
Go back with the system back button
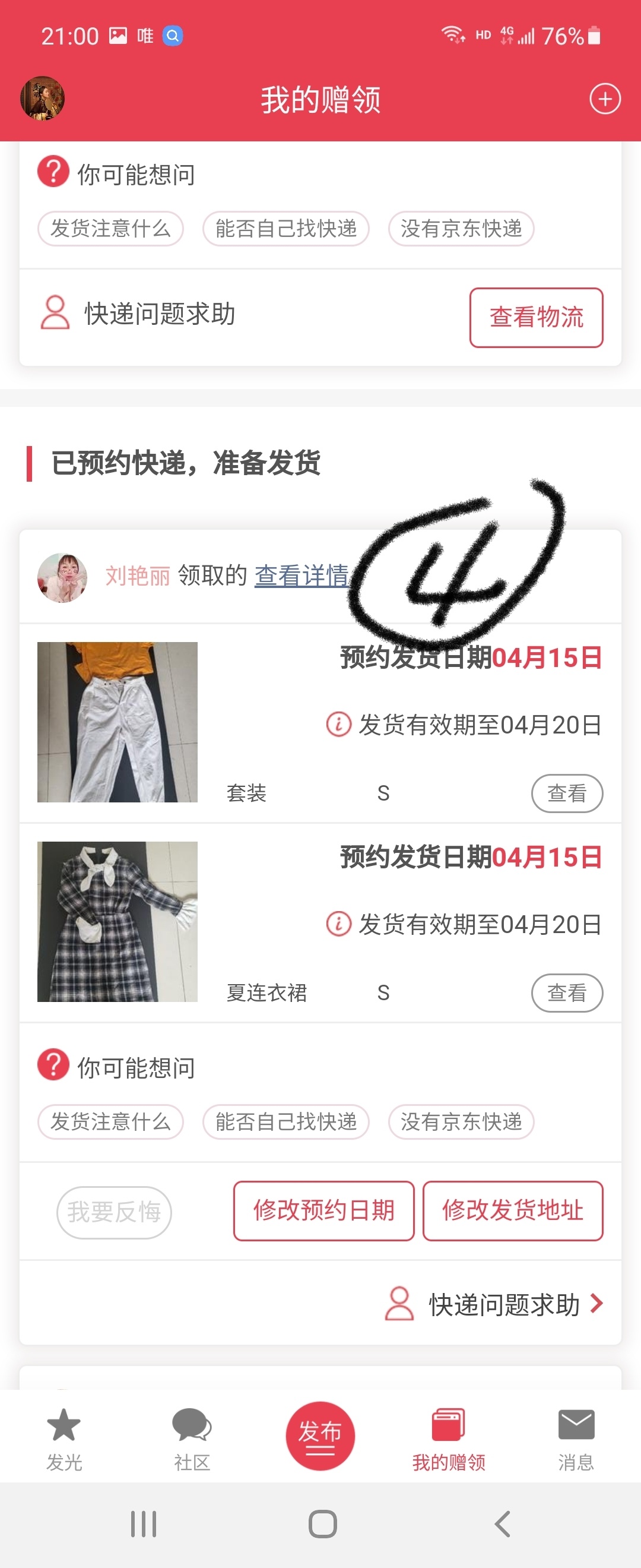[x=502, y=1523]
